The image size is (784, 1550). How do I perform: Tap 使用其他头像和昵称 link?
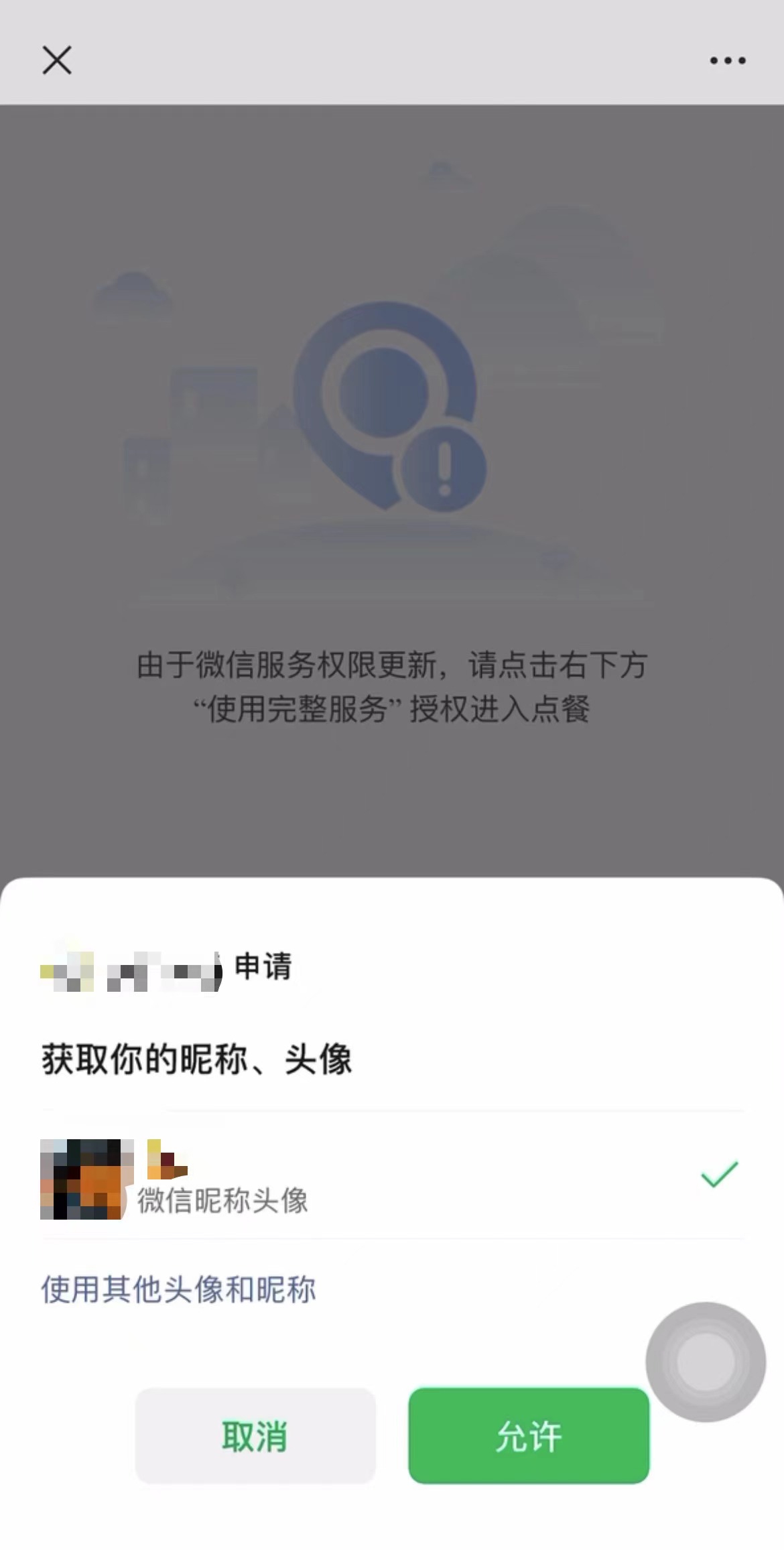point(178,1290)
